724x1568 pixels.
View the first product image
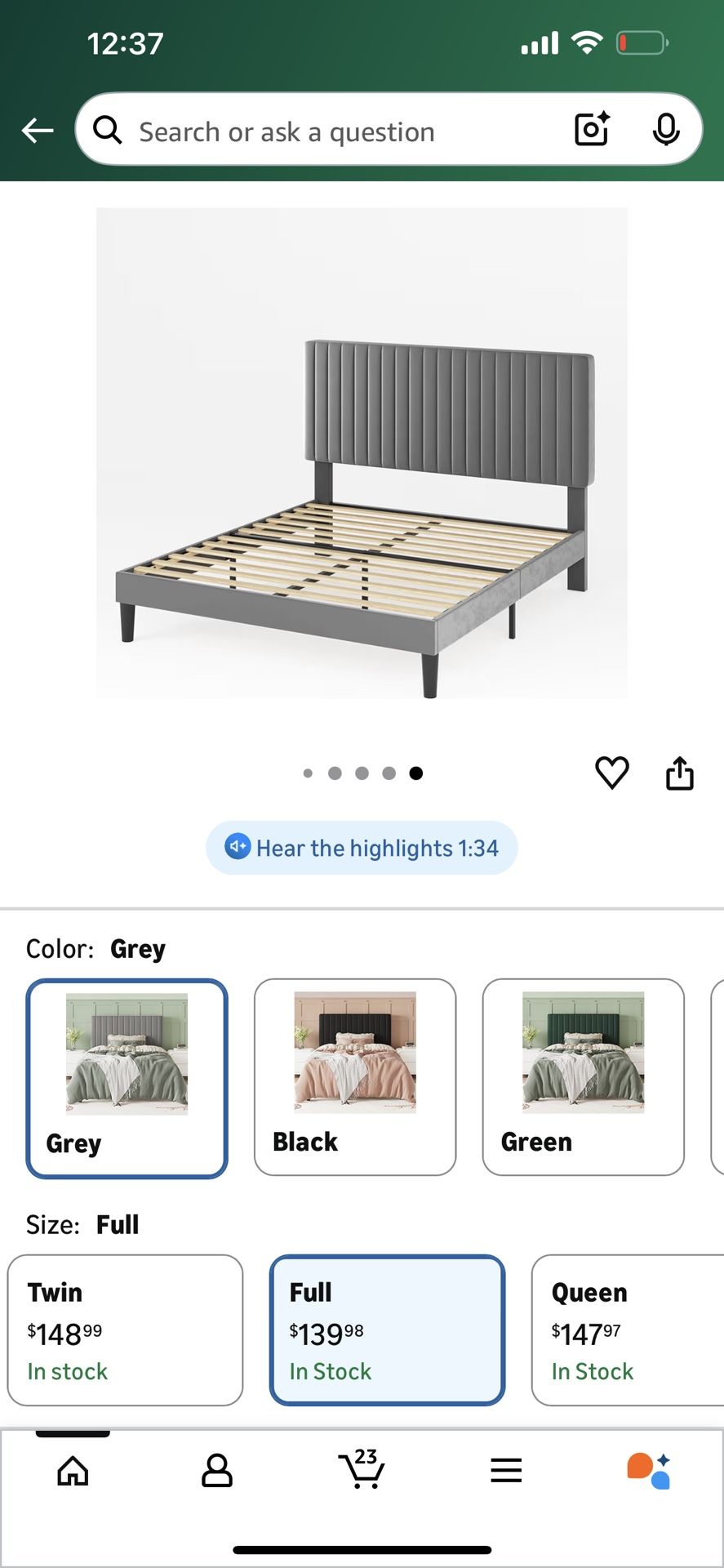(308, 773)
